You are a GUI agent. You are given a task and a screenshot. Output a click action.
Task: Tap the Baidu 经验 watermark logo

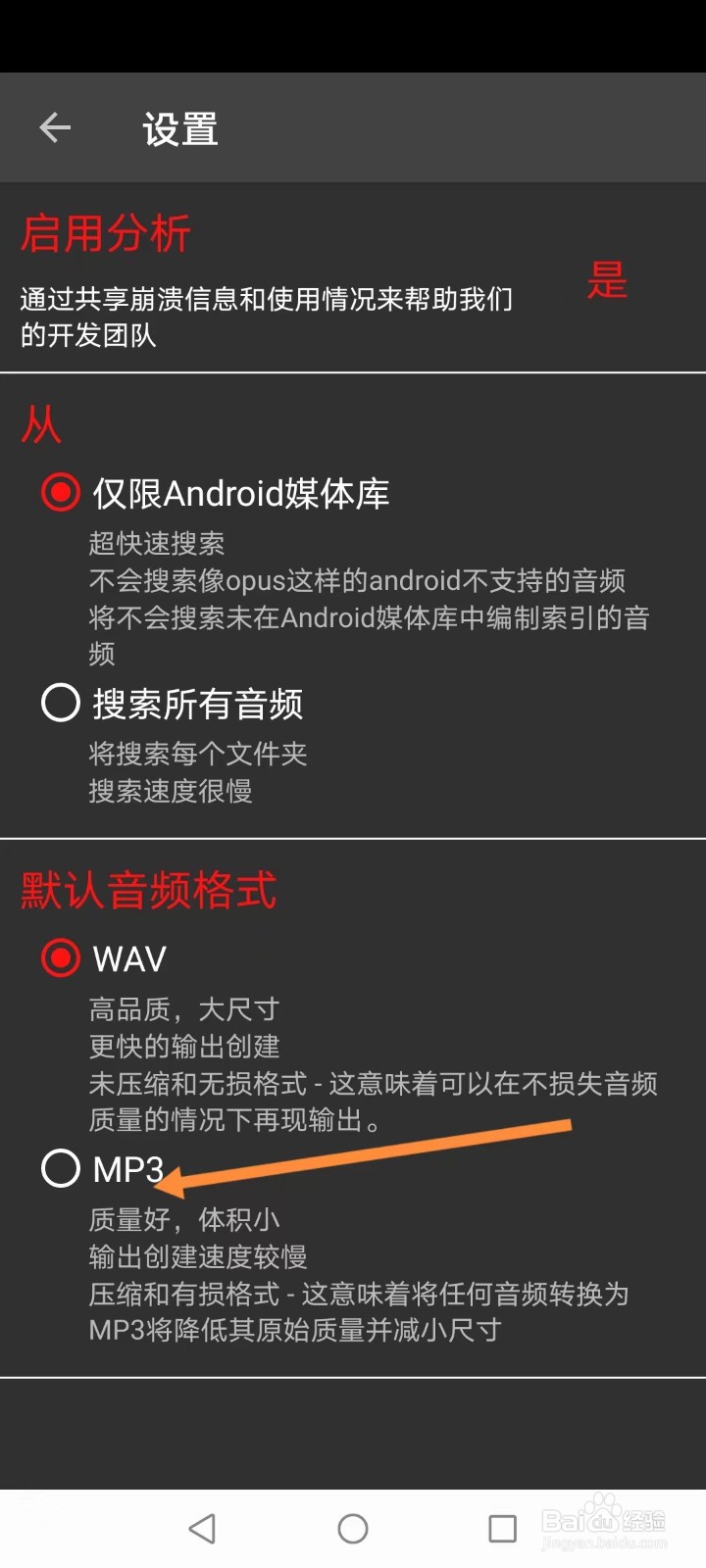603,1521
